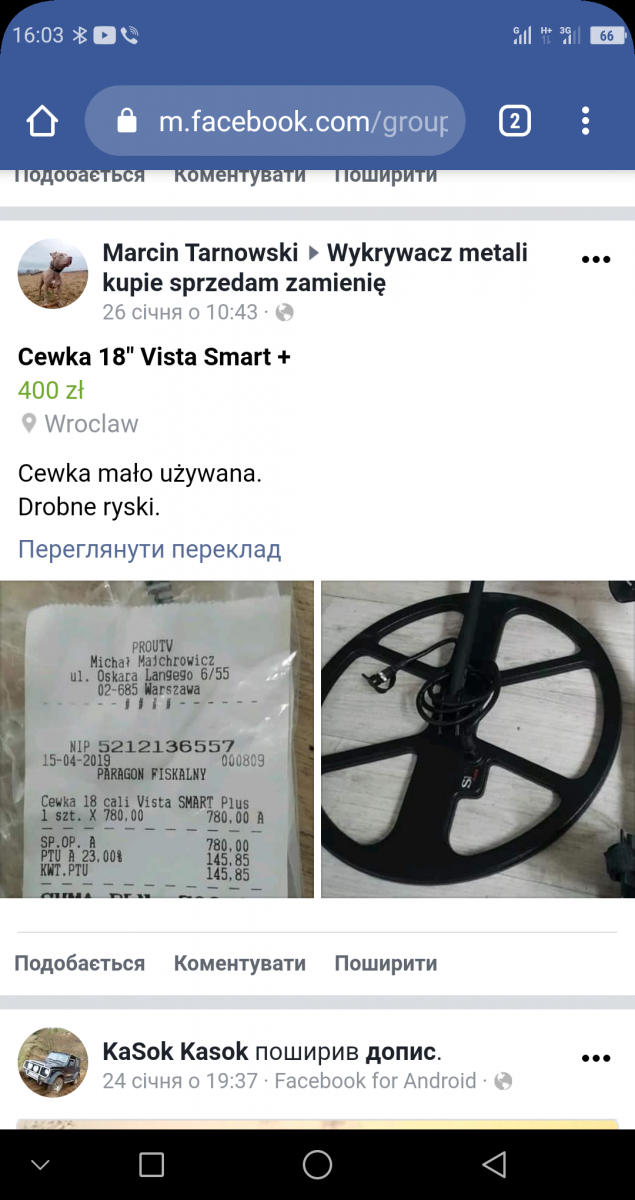Open options menu on KaSok Kasok's post

595,1058
